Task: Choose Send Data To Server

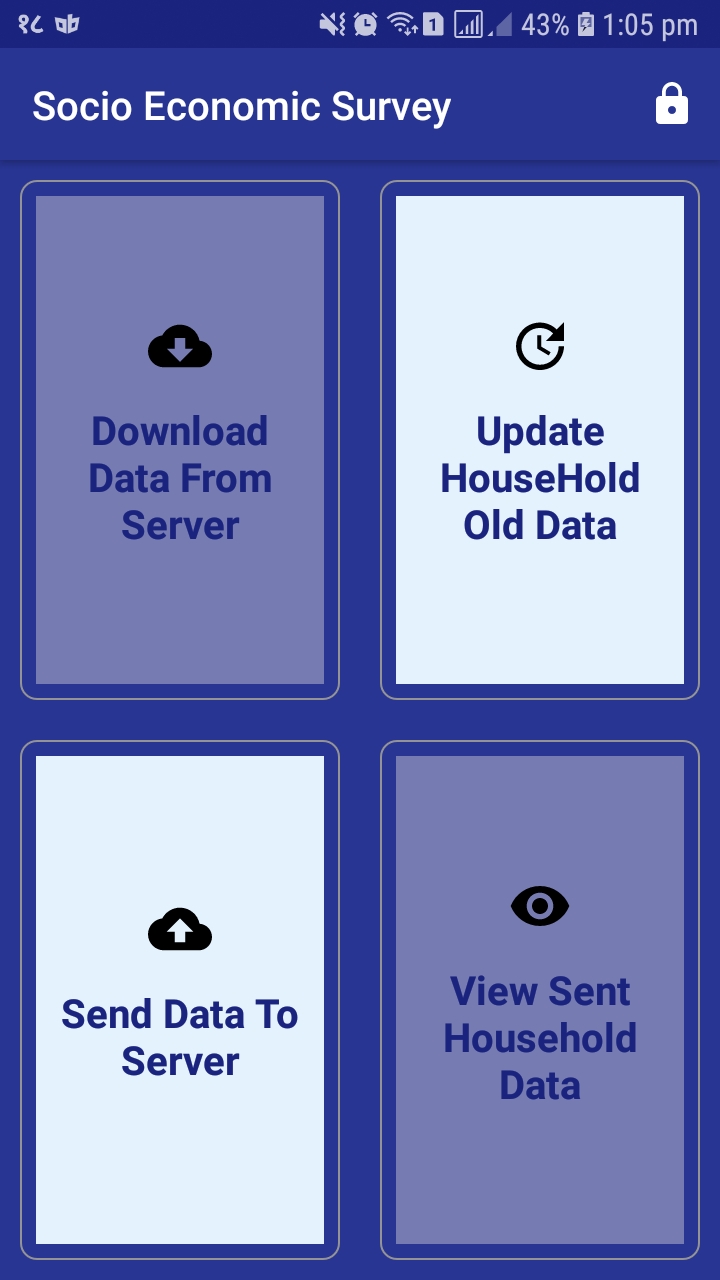Action: (x=180, y=1000)
